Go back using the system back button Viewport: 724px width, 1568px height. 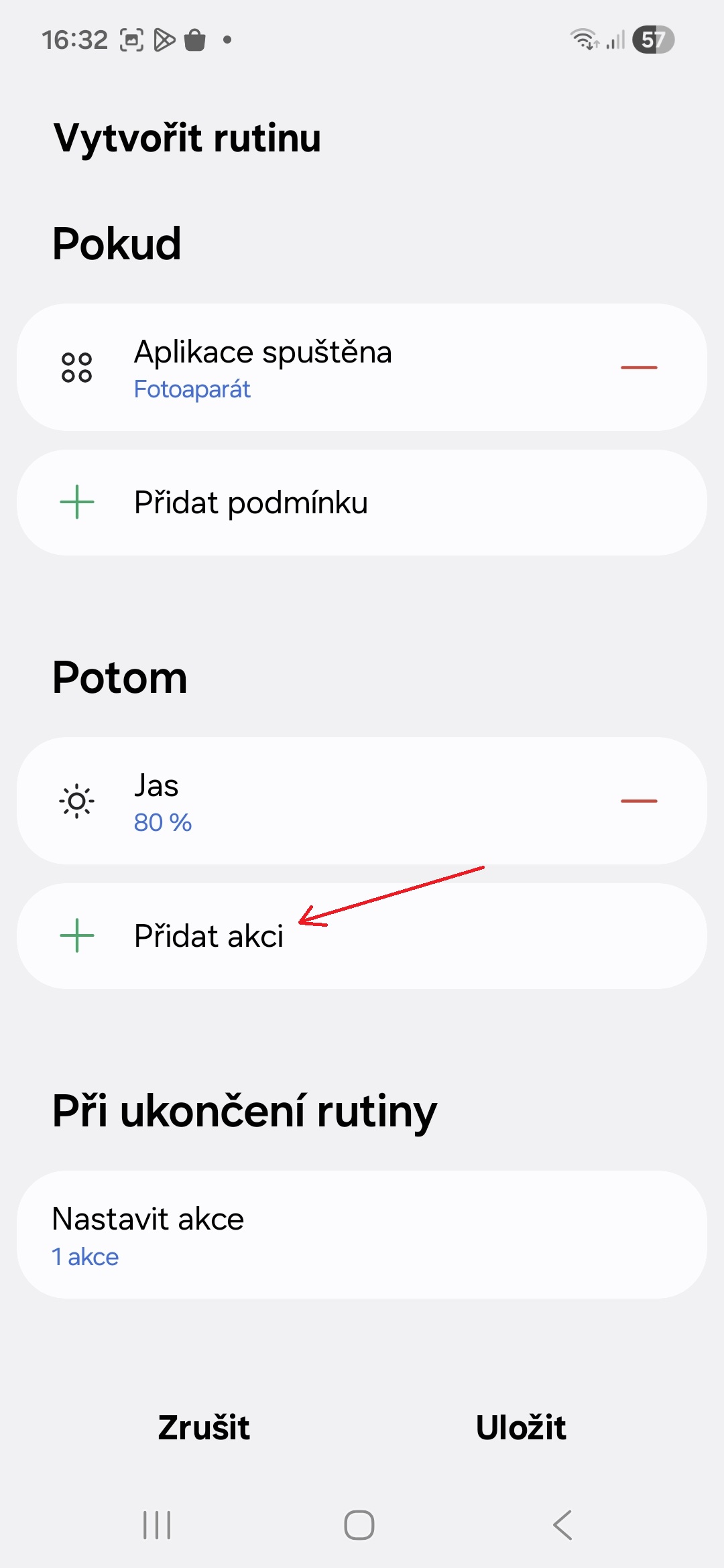point(562,1525)
